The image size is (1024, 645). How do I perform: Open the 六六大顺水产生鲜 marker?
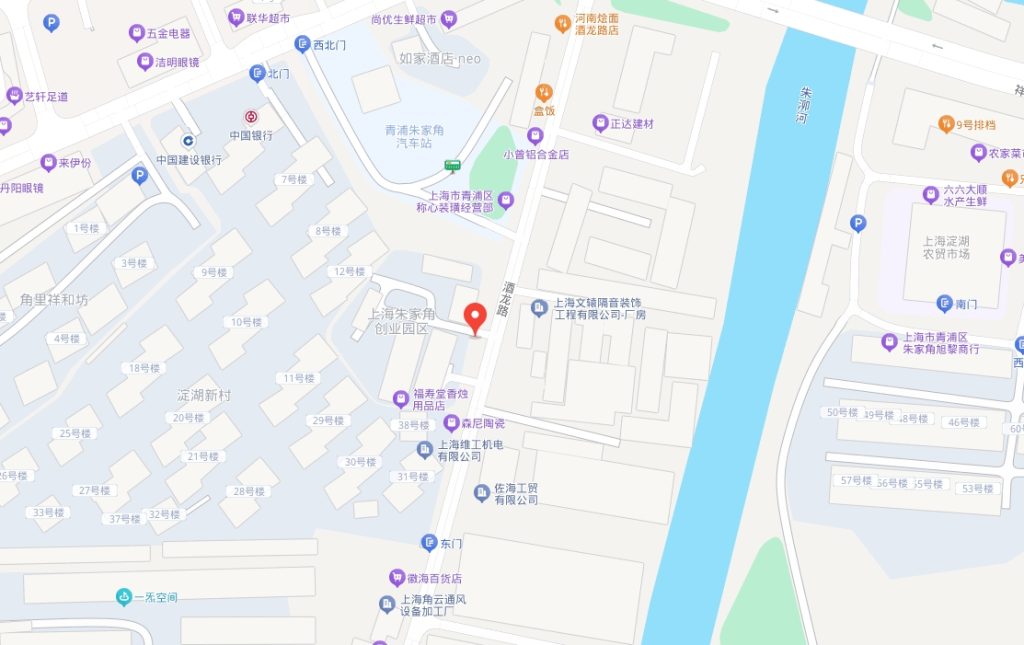932,193
